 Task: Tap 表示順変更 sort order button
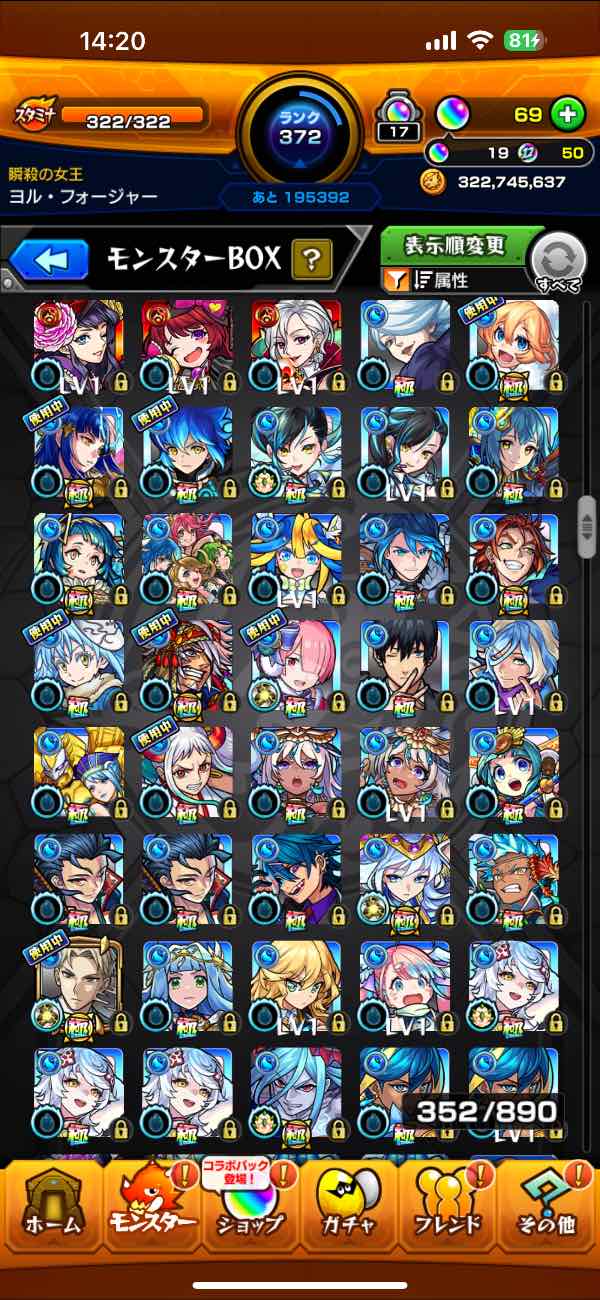point(456,246)
